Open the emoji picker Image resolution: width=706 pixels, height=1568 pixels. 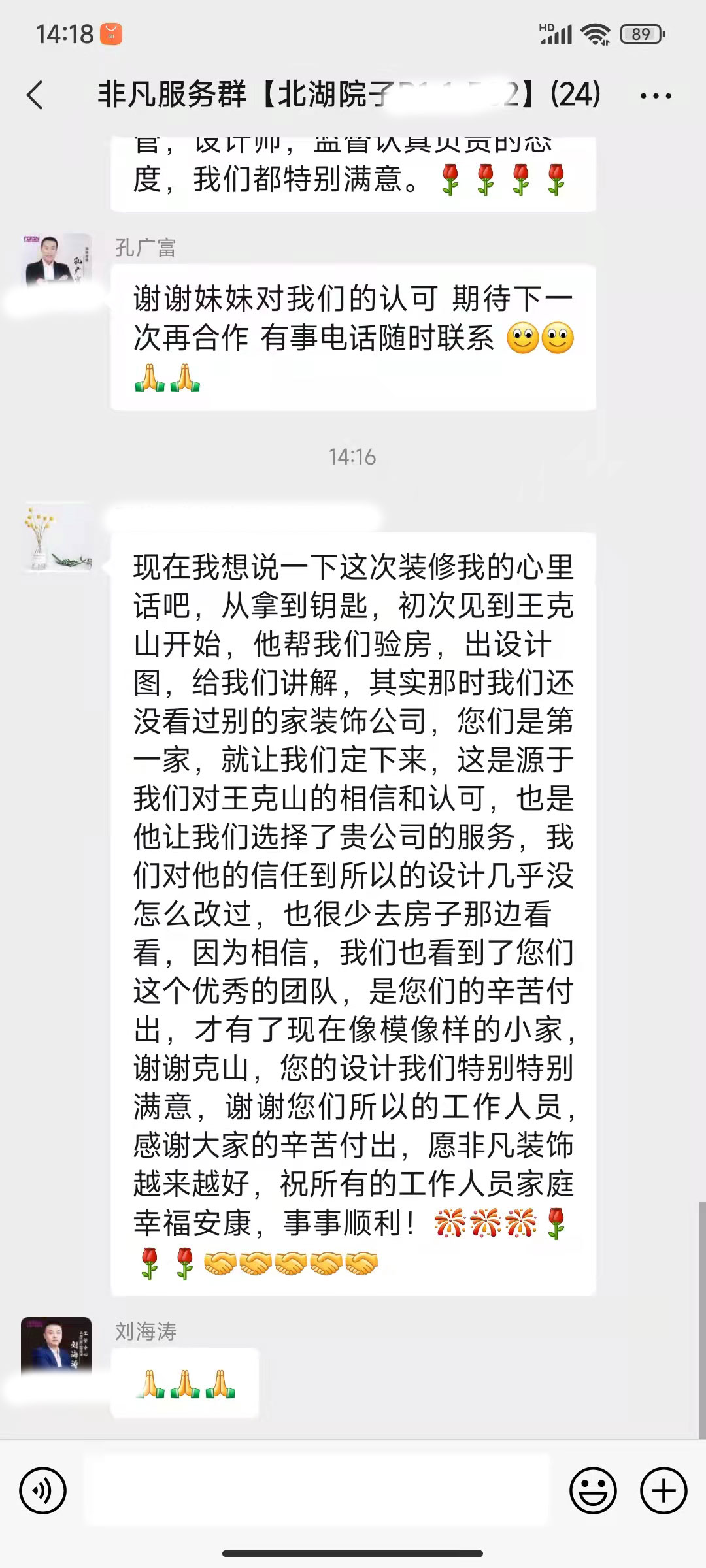click(x=593, y=1491)
